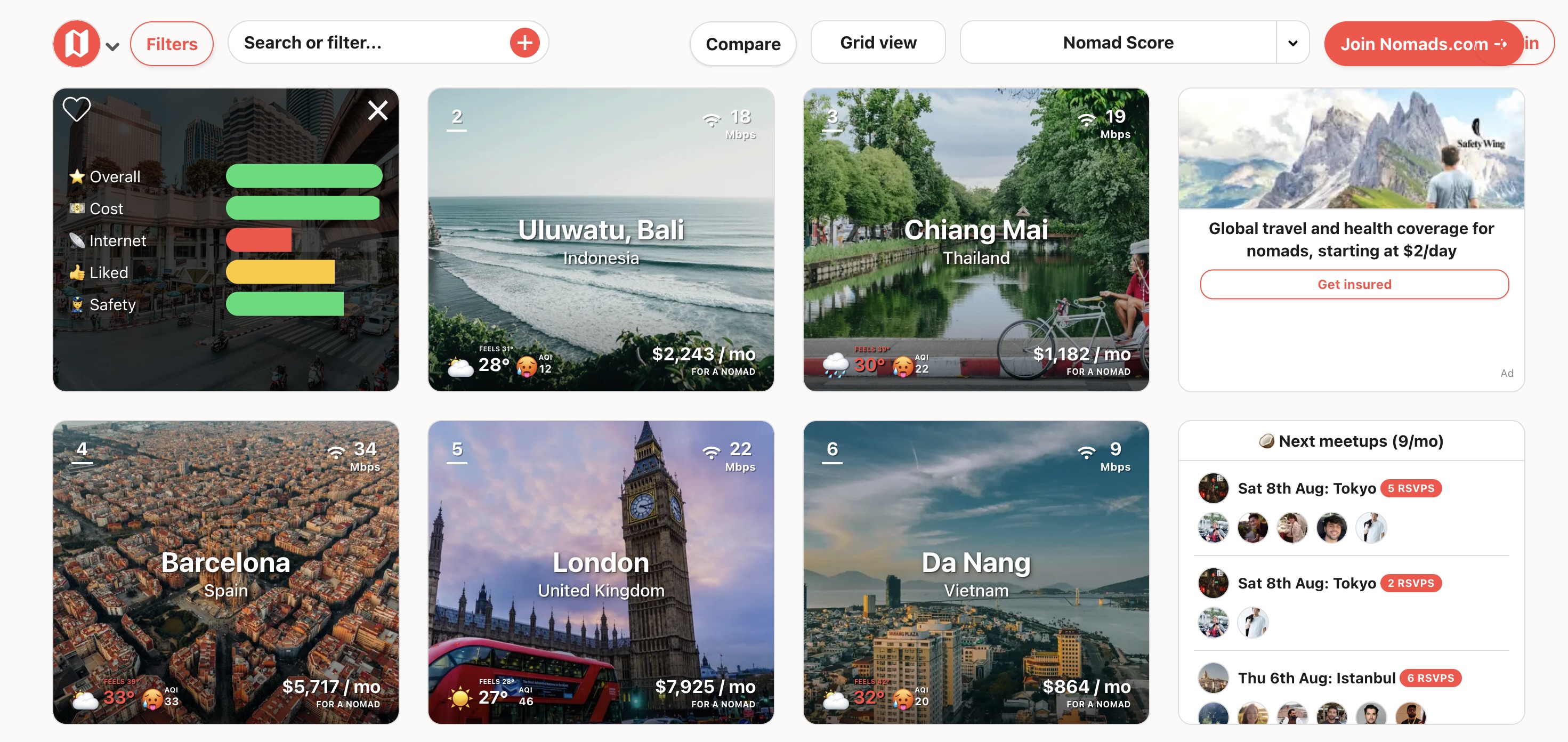This screenshot has height=742, width=1568.
Task: Open the Compare tool
Action: tap(742, 44)
